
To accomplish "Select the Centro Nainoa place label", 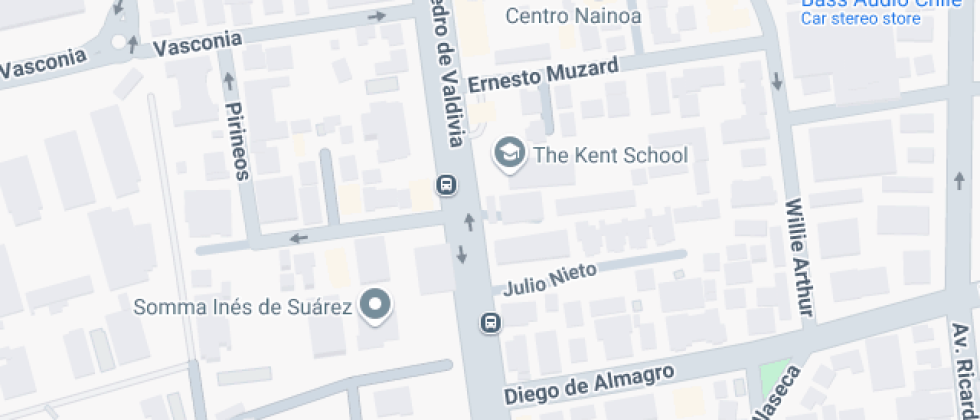I will (572, 15).
